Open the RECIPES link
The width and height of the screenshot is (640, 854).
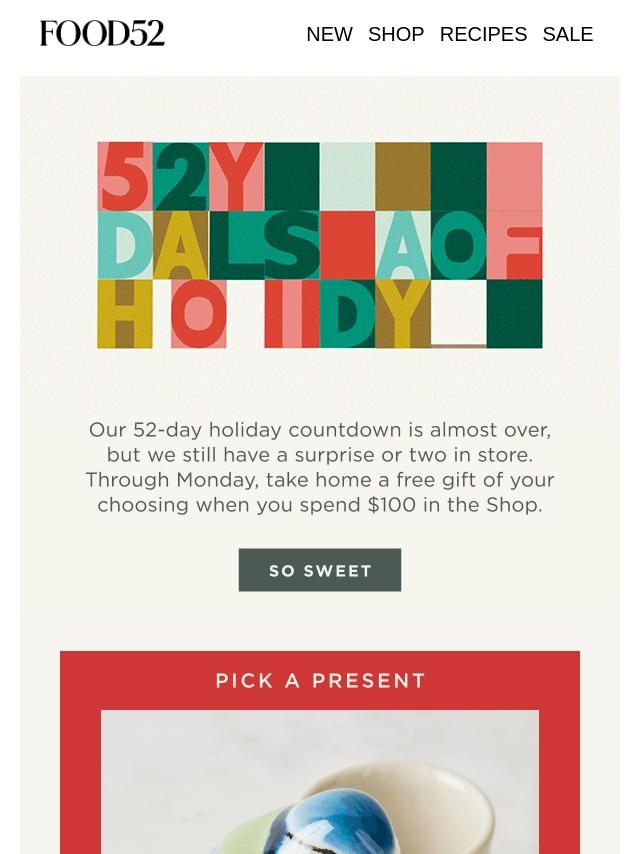coord(483,34)
